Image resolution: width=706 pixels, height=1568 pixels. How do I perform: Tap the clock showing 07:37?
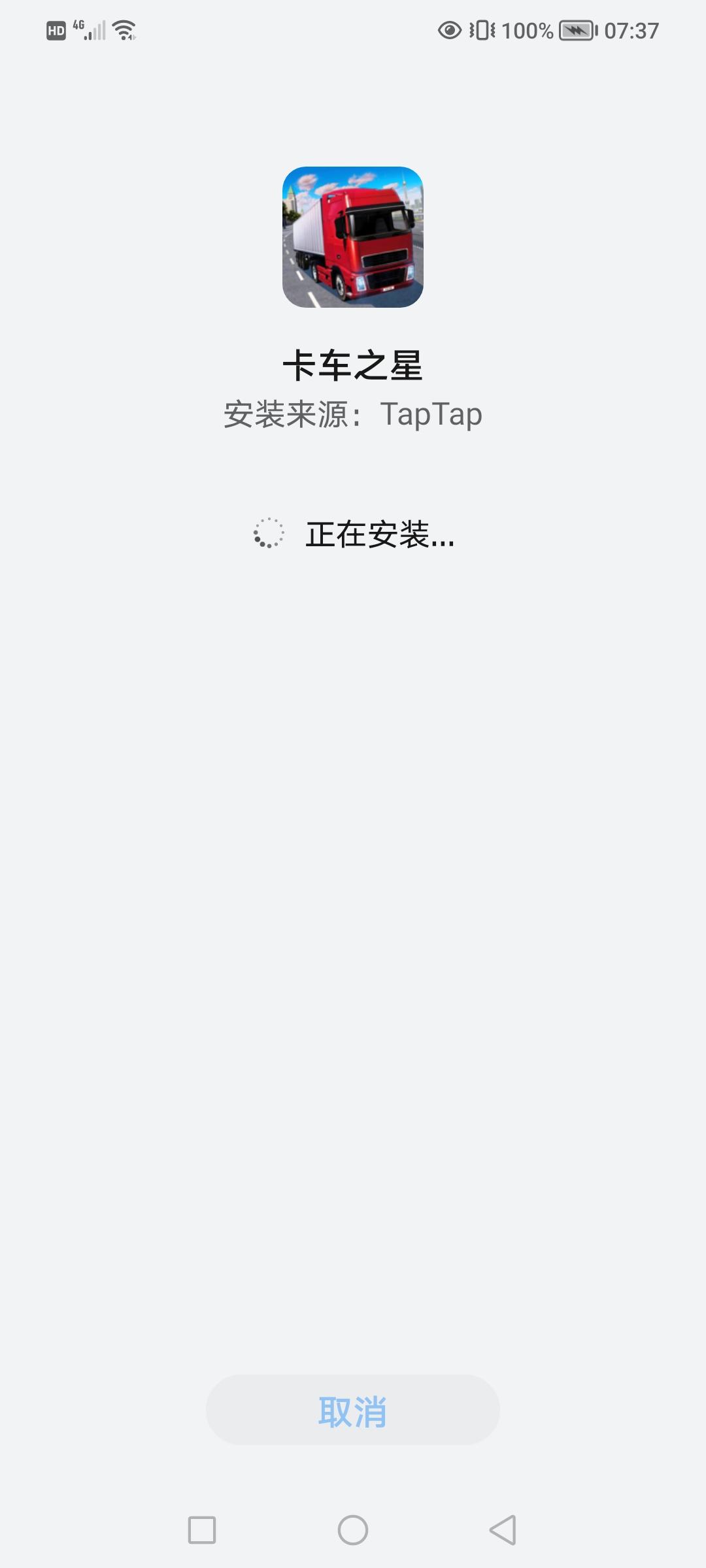631,29
